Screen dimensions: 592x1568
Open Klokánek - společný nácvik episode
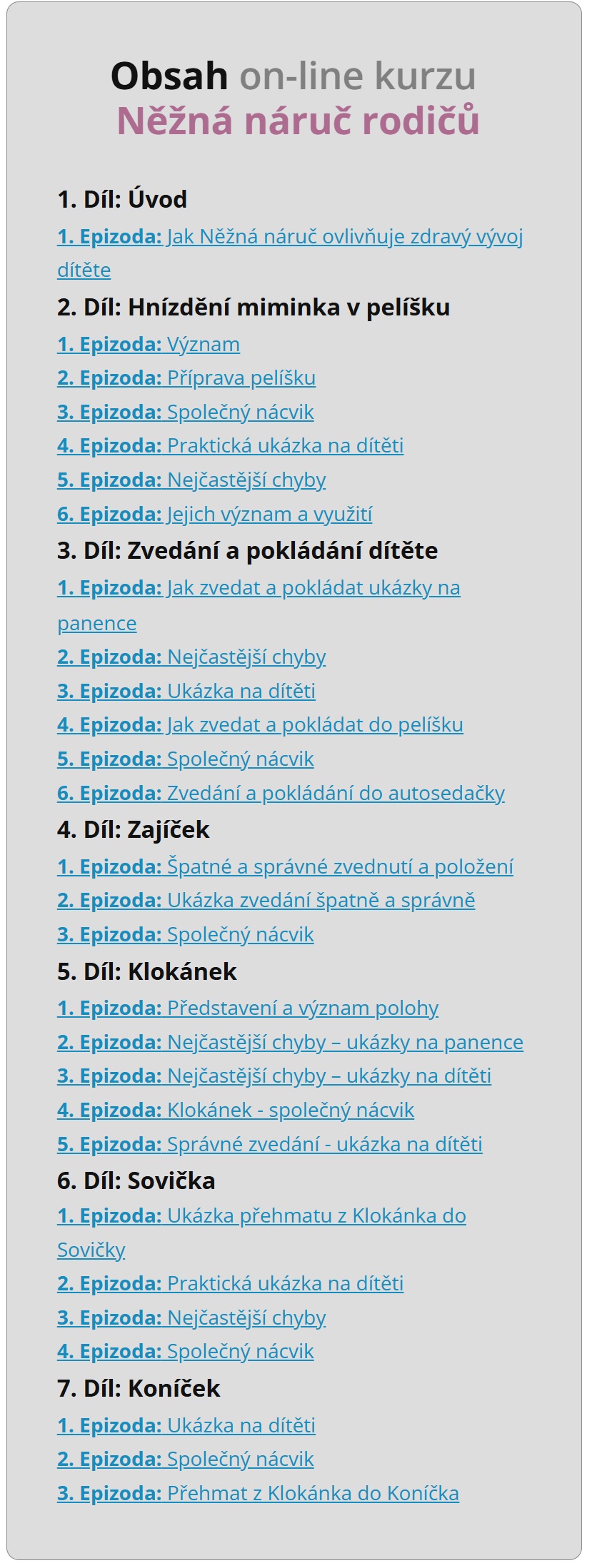pyautogui.click(x=236, y=1110)
